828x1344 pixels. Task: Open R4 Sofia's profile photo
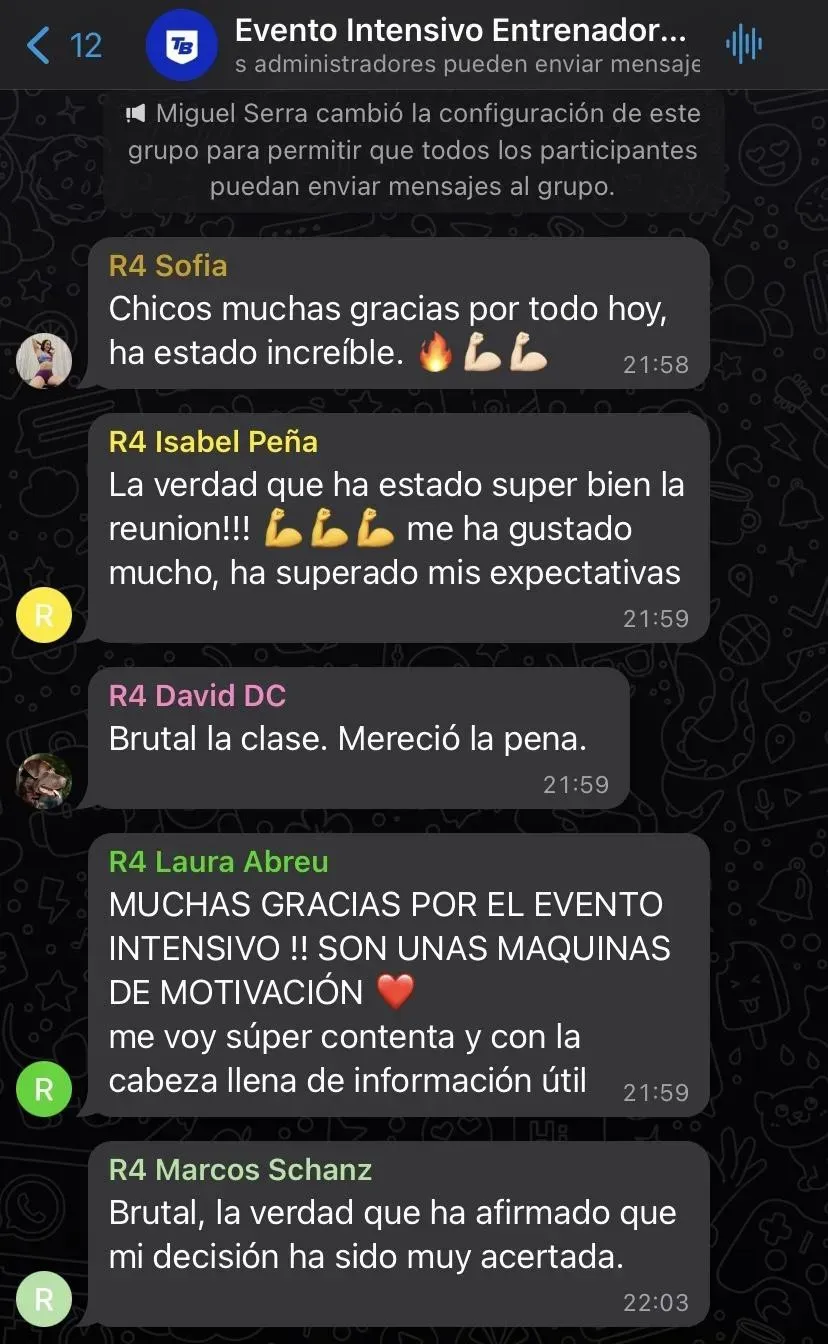click(x=45, y=360)
